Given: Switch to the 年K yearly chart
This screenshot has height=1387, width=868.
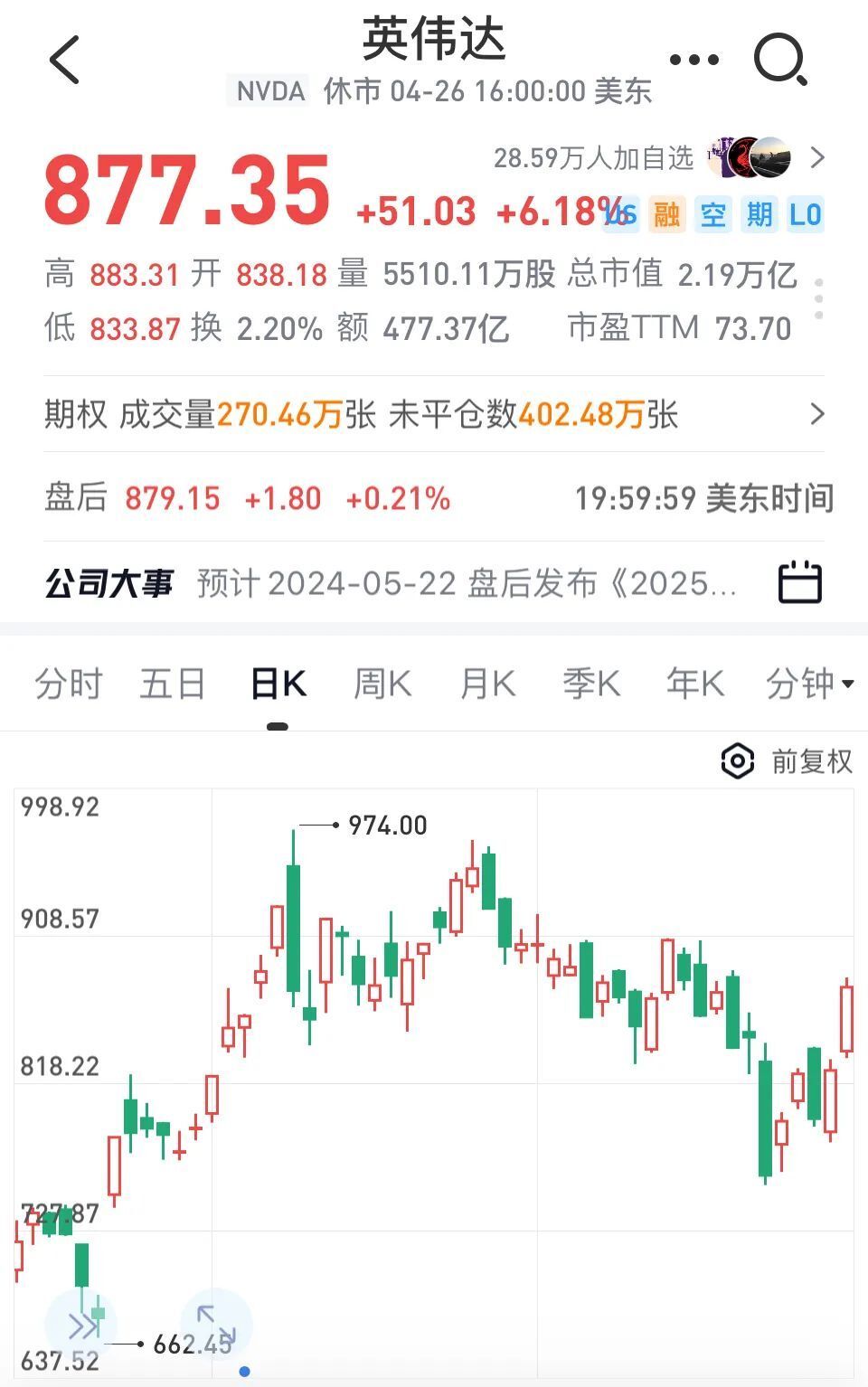Looking at the screenshot, I should (x=695, y=684).
